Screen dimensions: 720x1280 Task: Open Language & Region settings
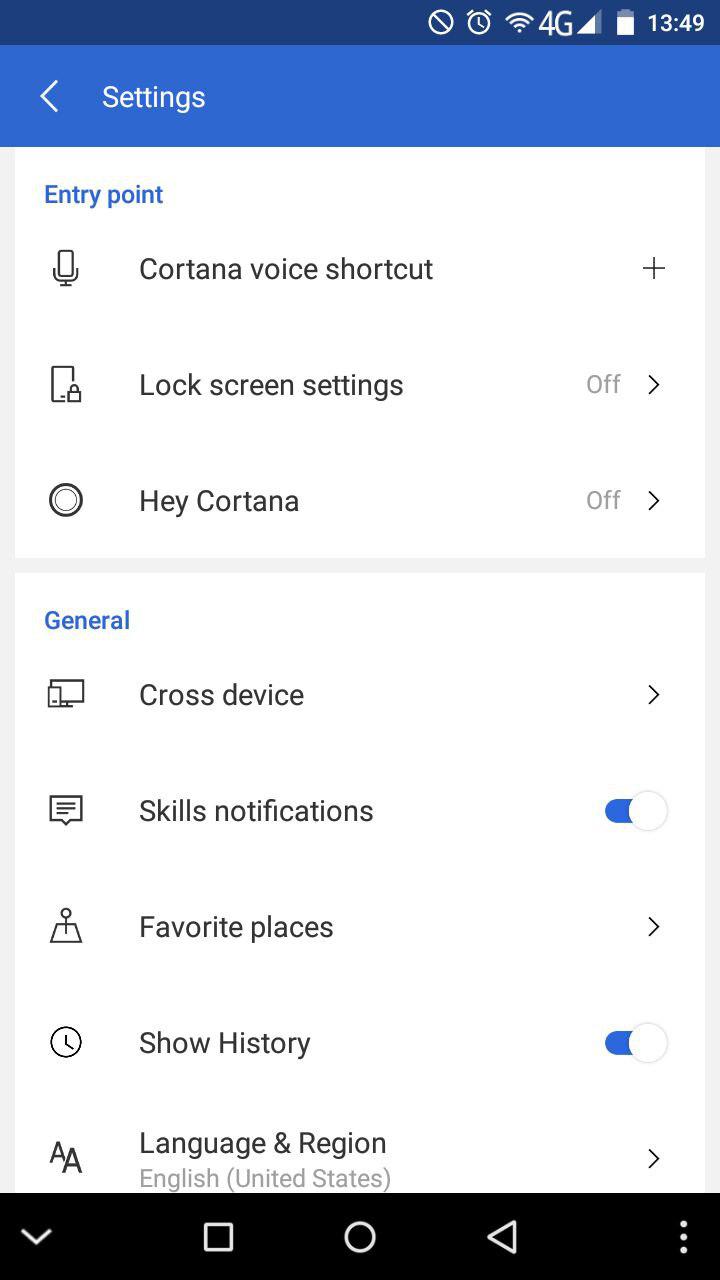(360, 1159)
